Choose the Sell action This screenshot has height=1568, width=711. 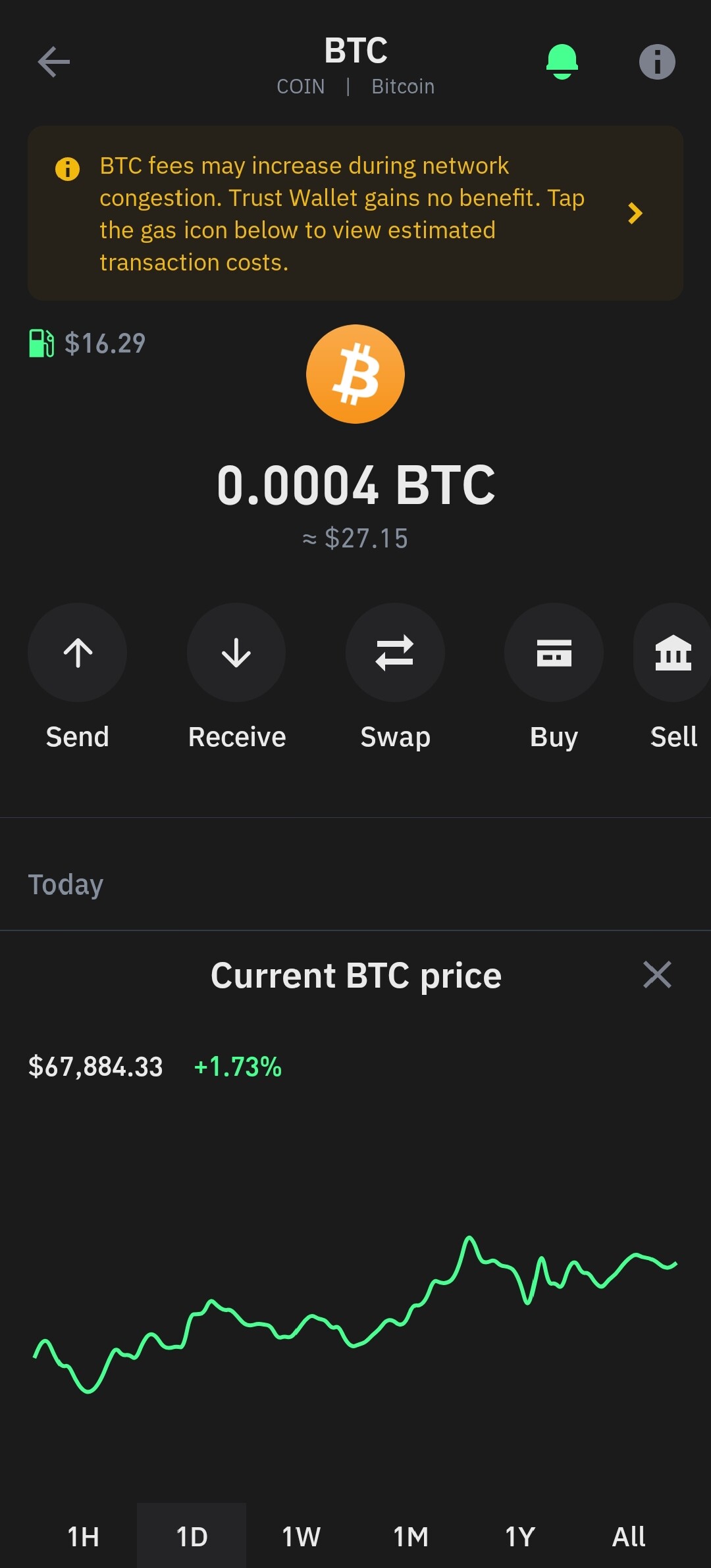[x=673, y=676]
